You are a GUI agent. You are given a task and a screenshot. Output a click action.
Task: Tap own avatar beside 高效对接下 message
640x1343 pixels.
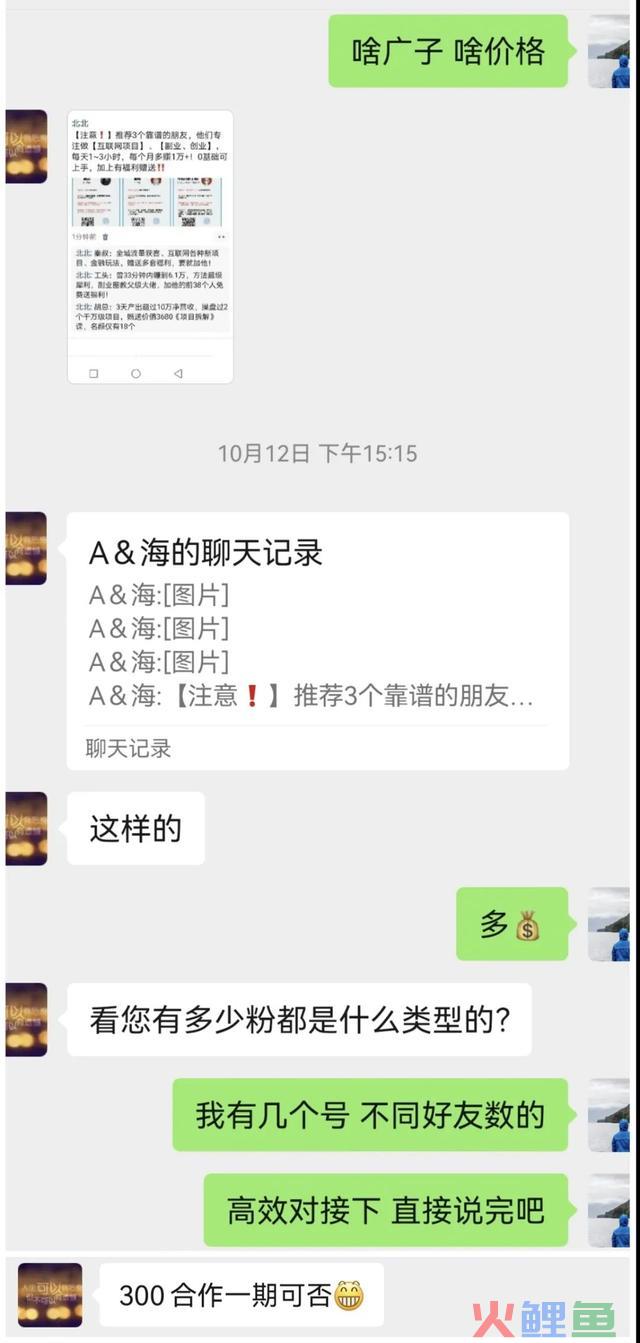(608, 1210)
